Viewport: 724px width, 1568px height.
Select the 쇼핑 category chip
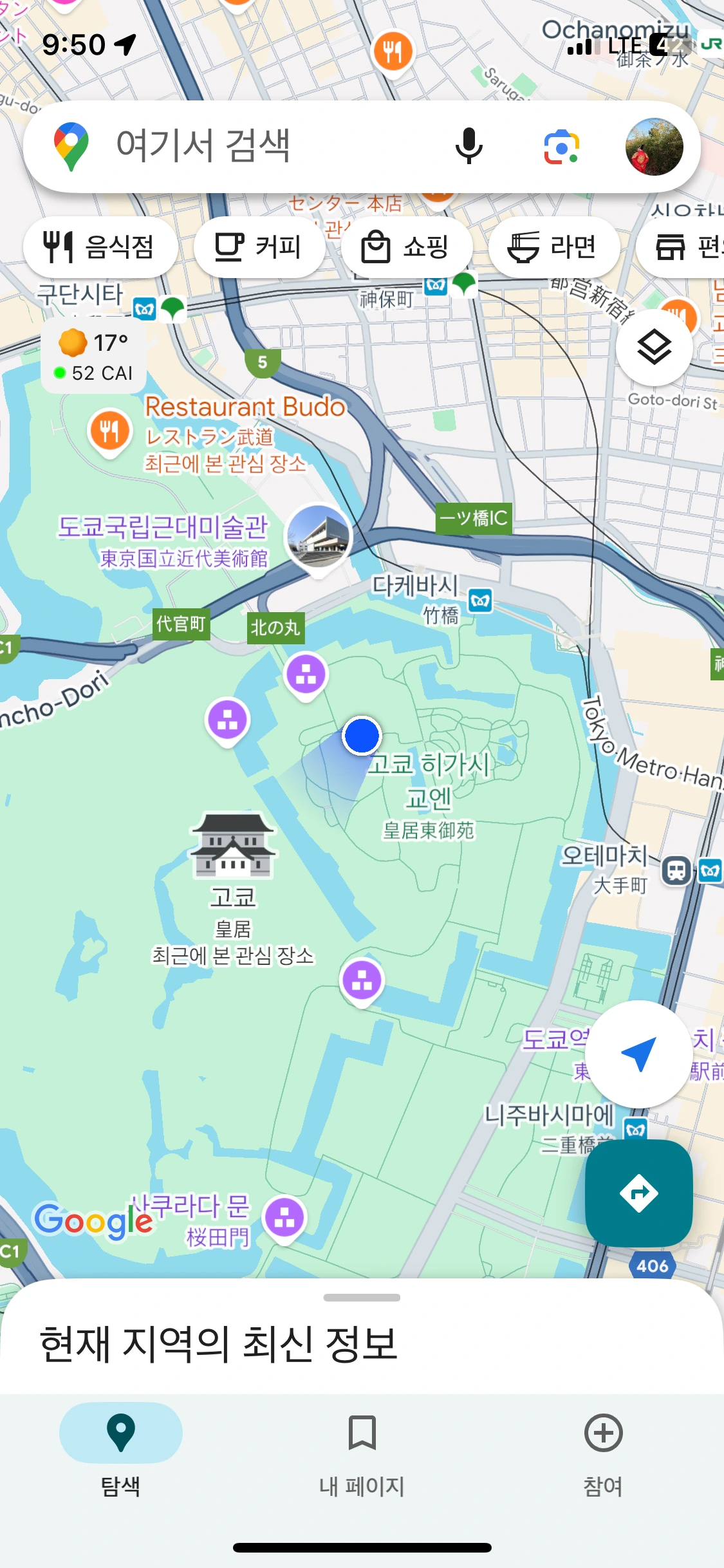coord(407,247)
